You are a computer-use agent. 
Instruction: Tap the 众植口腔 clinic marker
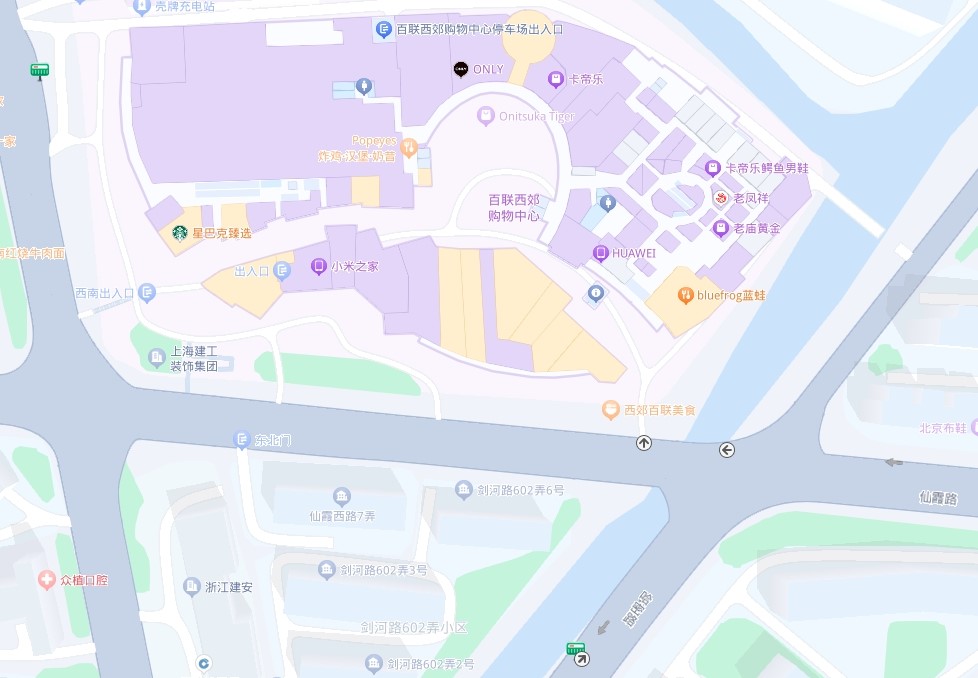coord(46,580)
